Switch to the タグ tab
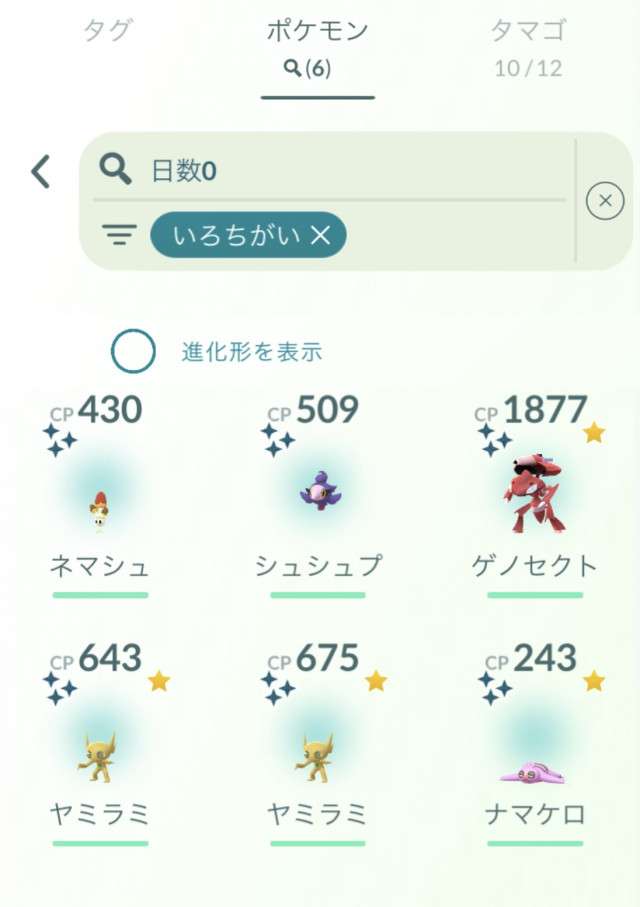 107,31
